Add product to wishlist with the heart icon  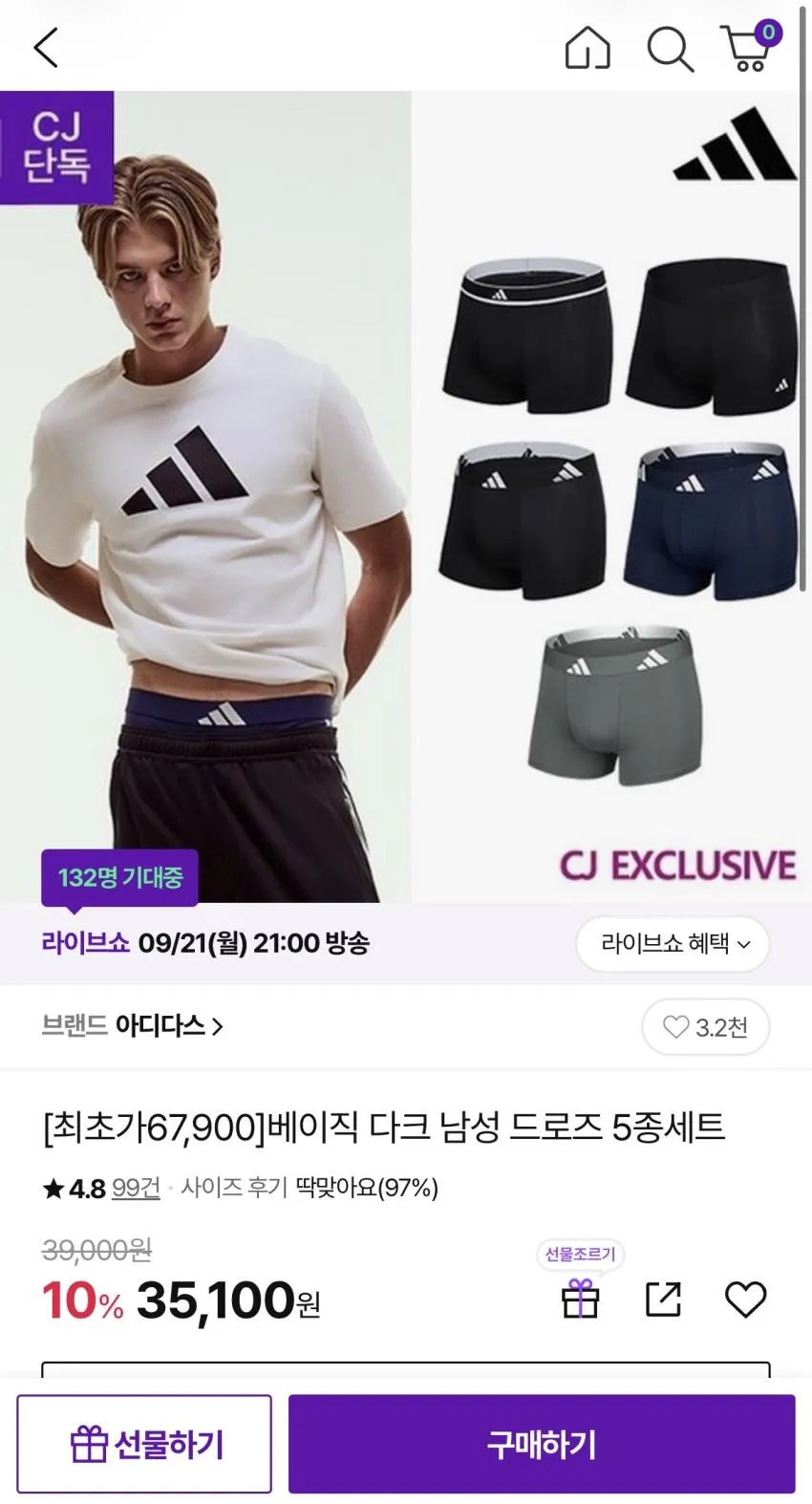[x=745, y=1300]
